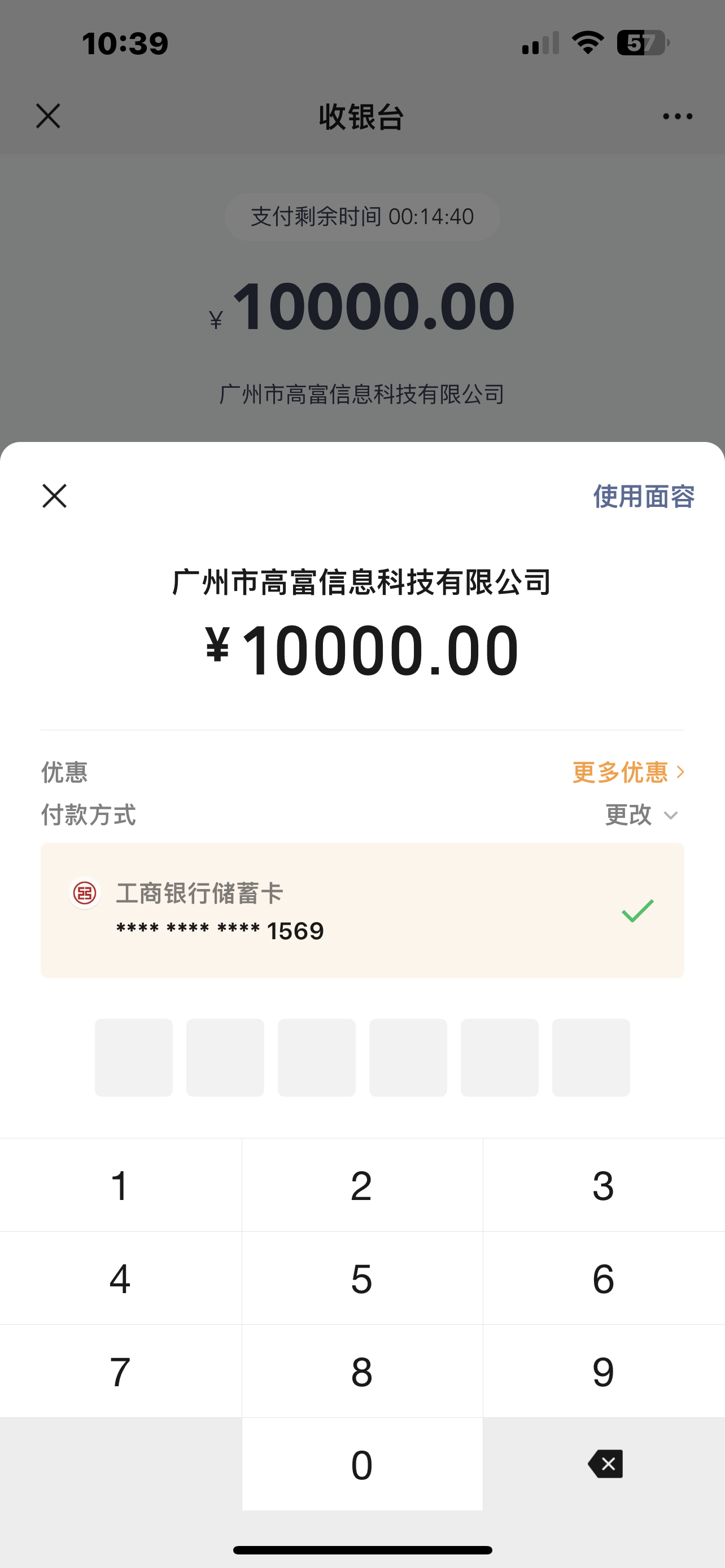Tap the first password digit box
The height and width of the screenshot is (1568, 725).
pos(134,1057)
